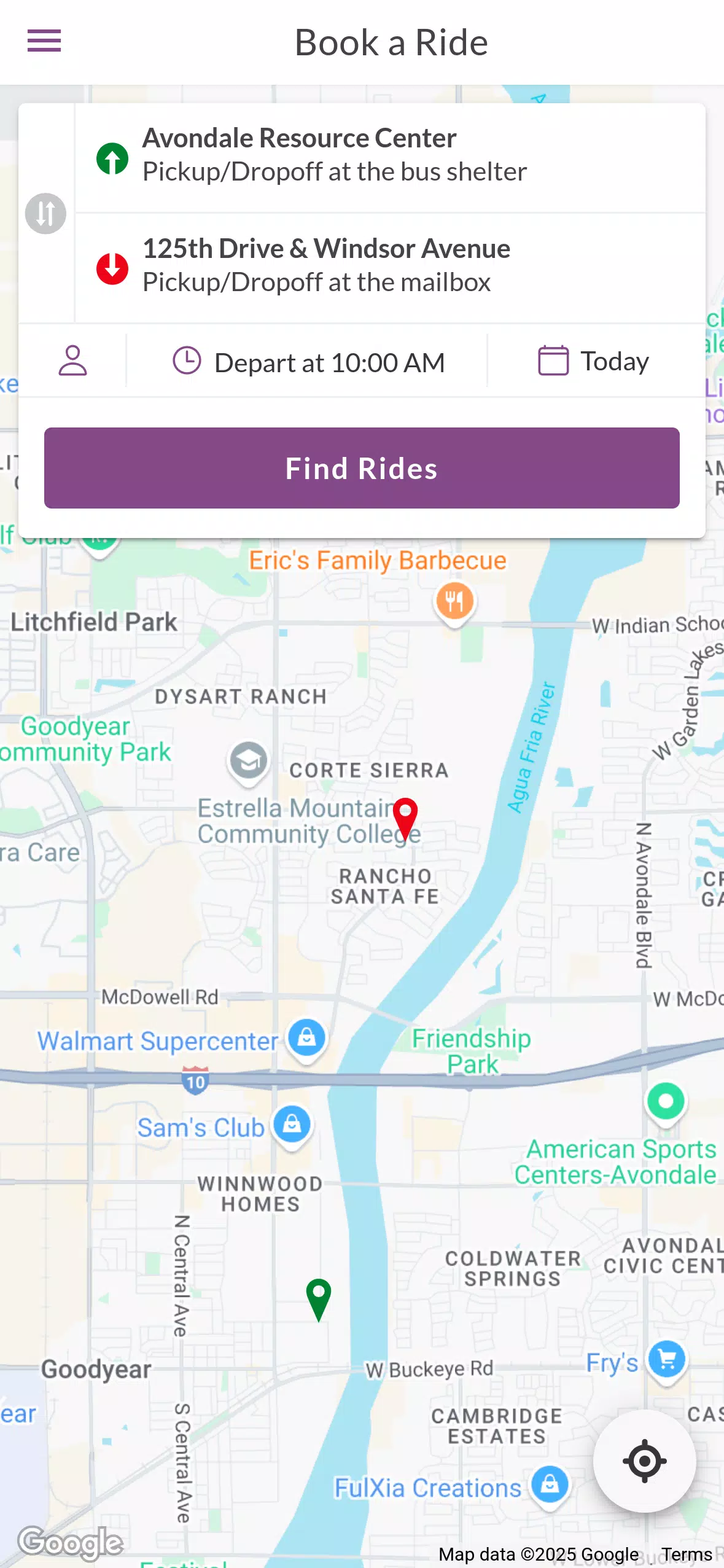Open the map Terms link
The width and height of the screenshot is (724, 1568).
[687, 1554]
